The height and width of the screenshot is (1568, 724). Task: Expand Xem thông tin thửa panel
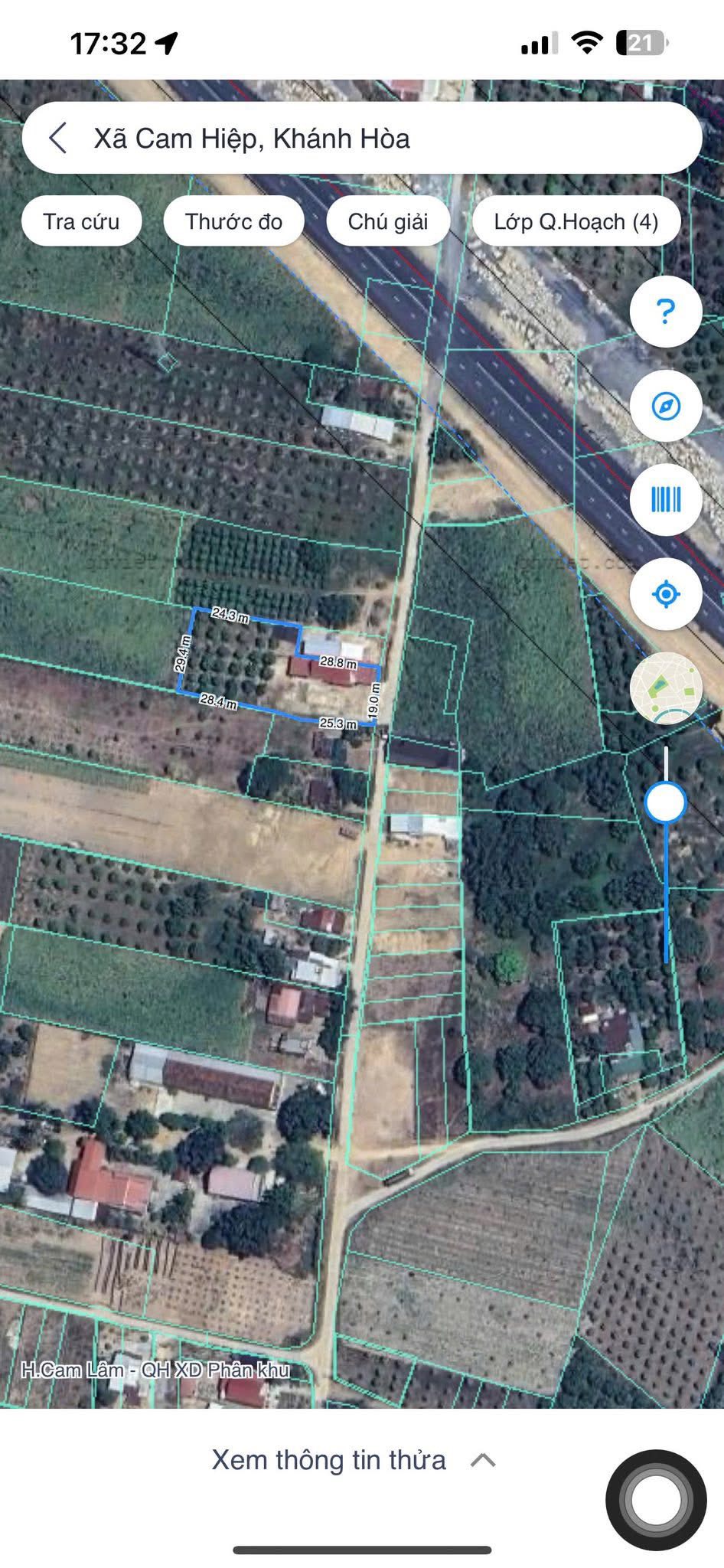click(x=354, y=1460)
